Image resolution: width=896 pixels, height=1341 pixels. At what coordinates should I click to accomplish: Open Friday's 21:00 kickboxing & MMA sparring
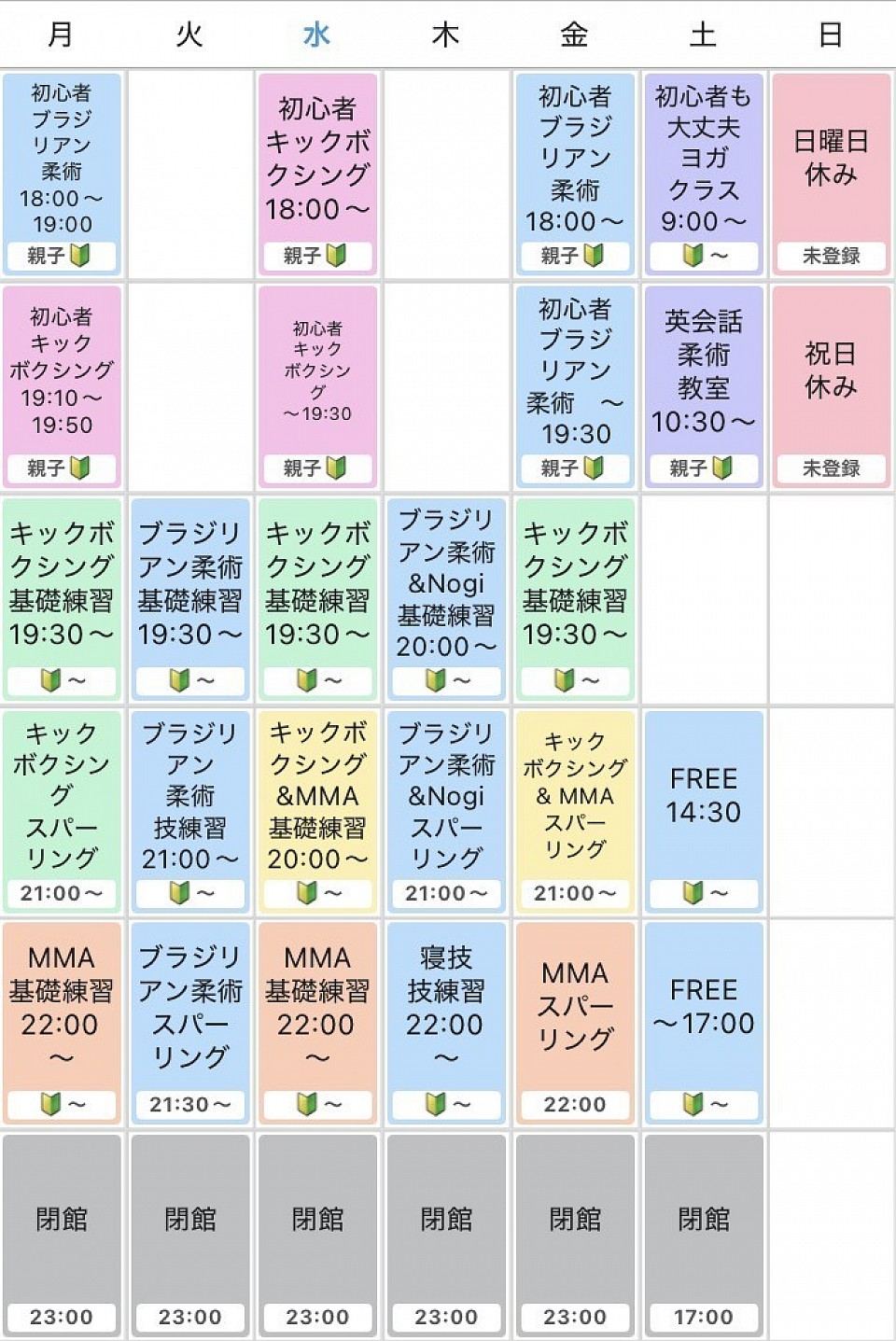(574, 810)
